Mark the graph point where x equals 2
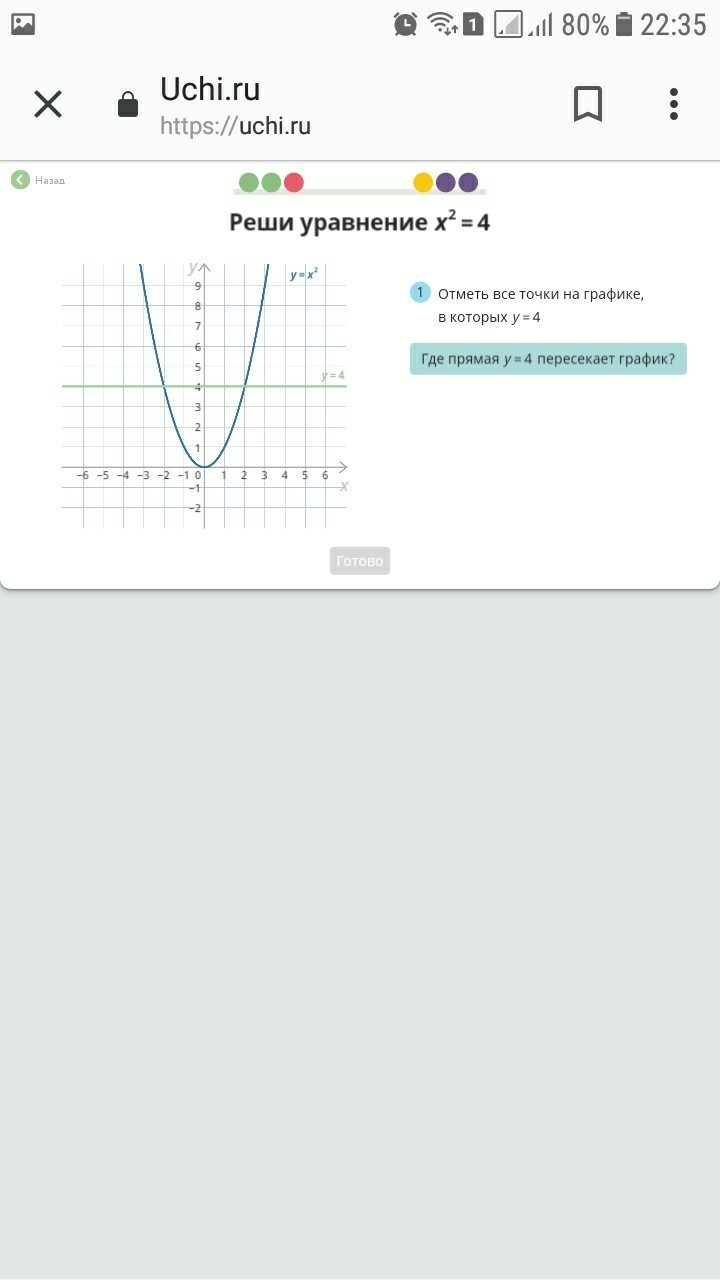 pos(244,386)
